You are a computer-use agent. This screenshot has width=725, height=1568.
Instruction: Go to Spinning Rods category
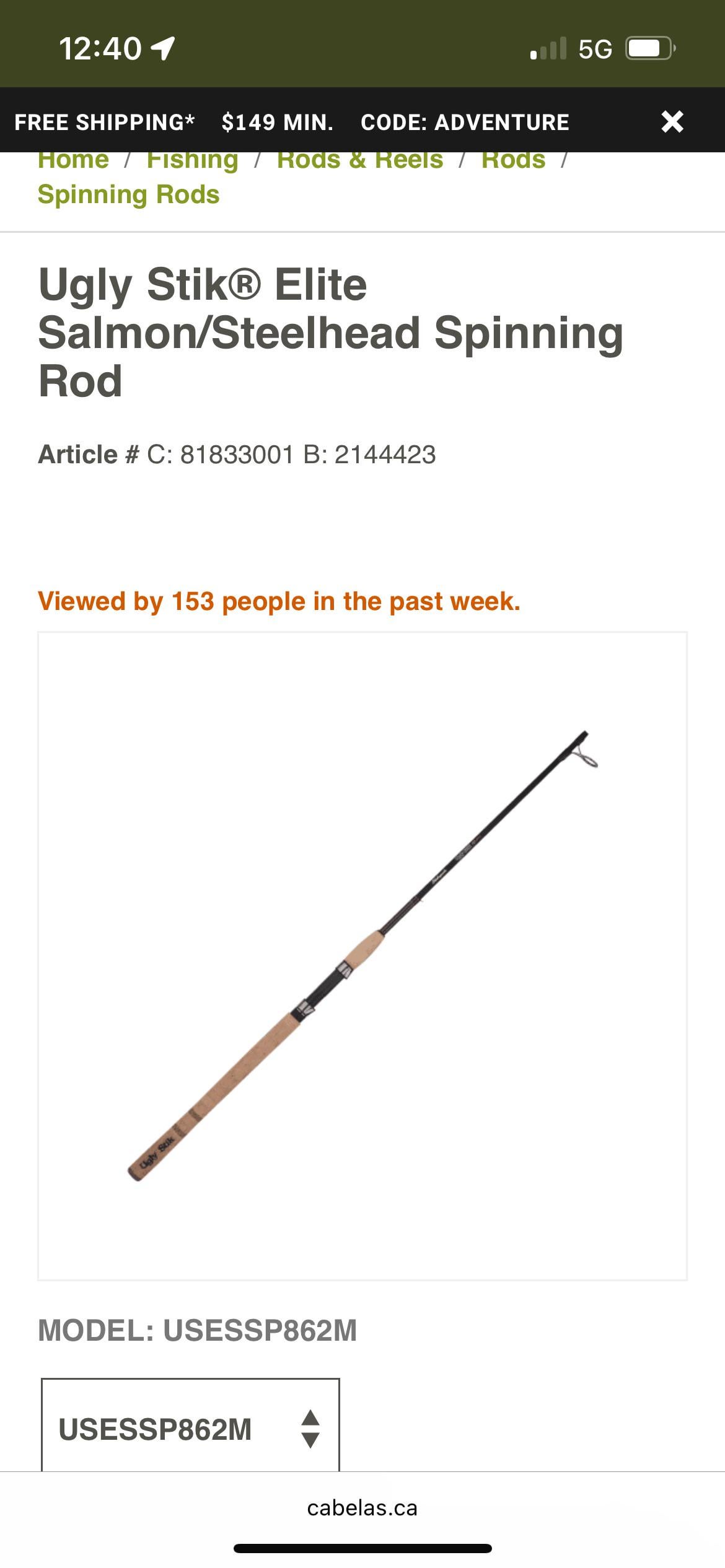[x=128, y=194]
